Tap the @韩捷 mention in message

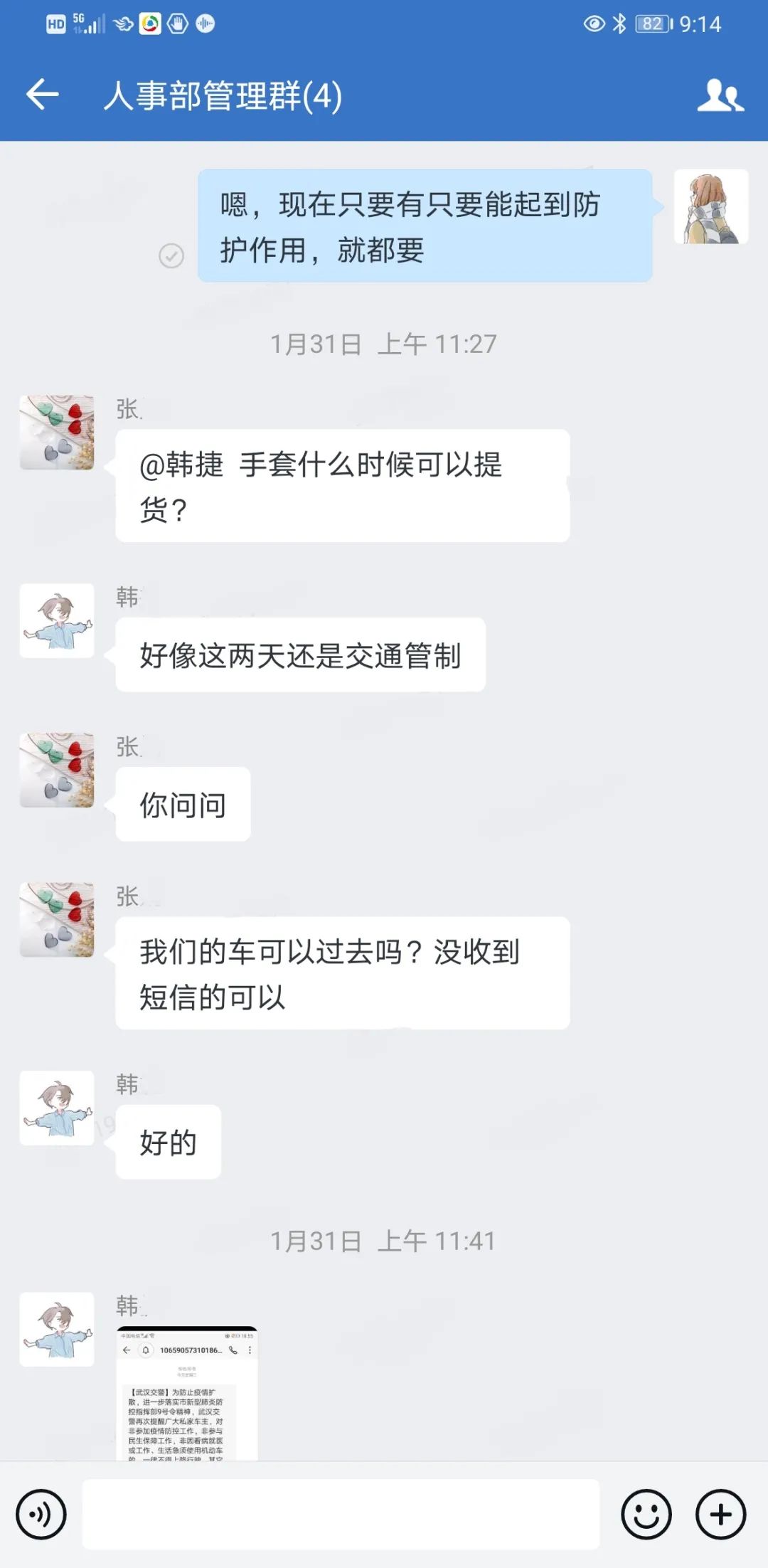[x=182, y=465]
